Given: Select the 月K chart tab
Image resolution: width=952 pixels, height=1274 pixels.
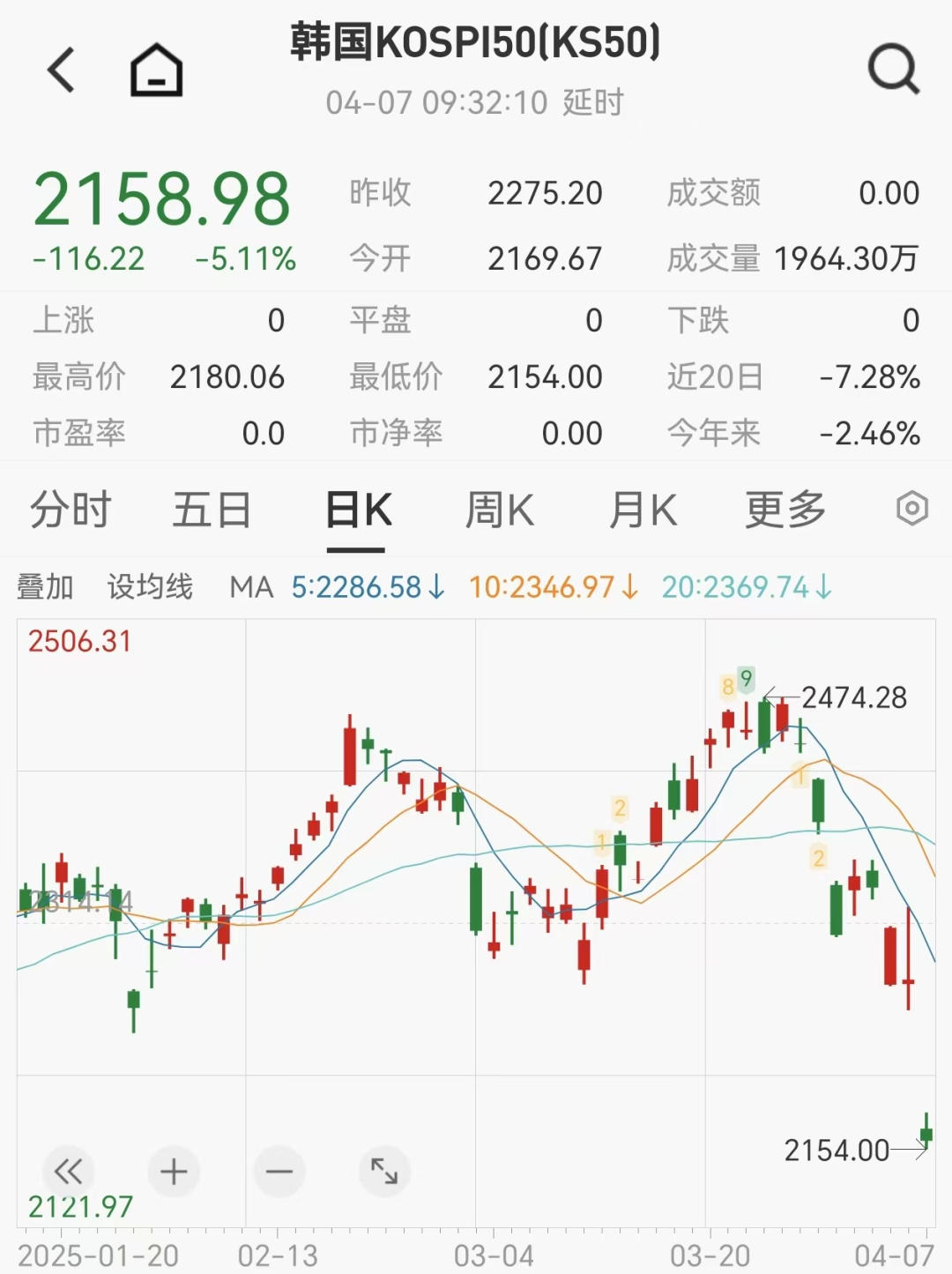Looking at the screenshot, I should [x=643, y=510].
